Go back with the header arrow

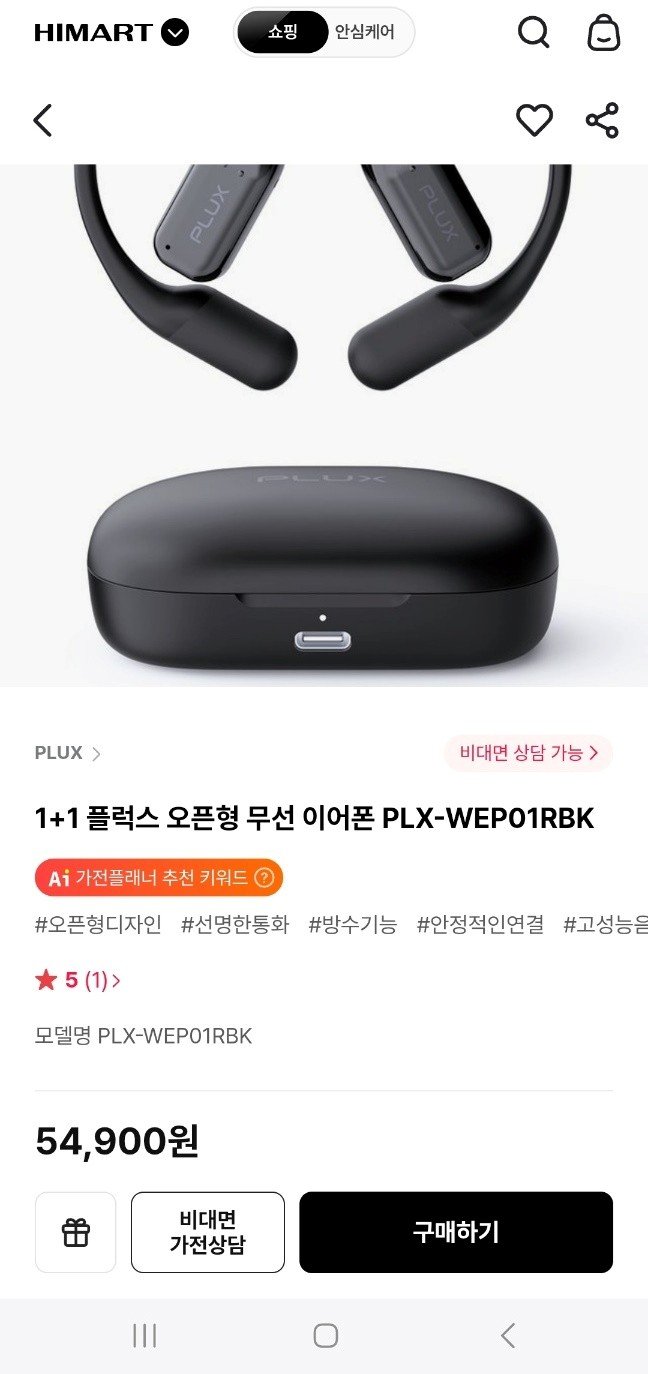point(42,121)
